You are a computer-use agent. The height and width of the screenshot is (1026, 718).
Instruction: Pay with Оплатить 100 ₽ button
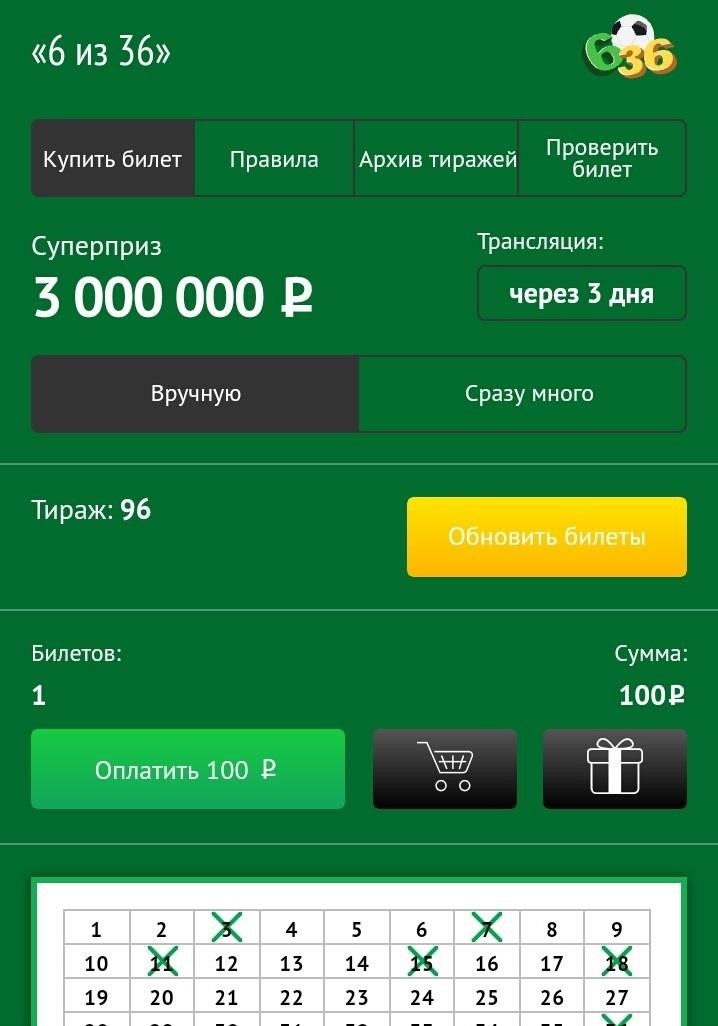[x=187, y=769]
